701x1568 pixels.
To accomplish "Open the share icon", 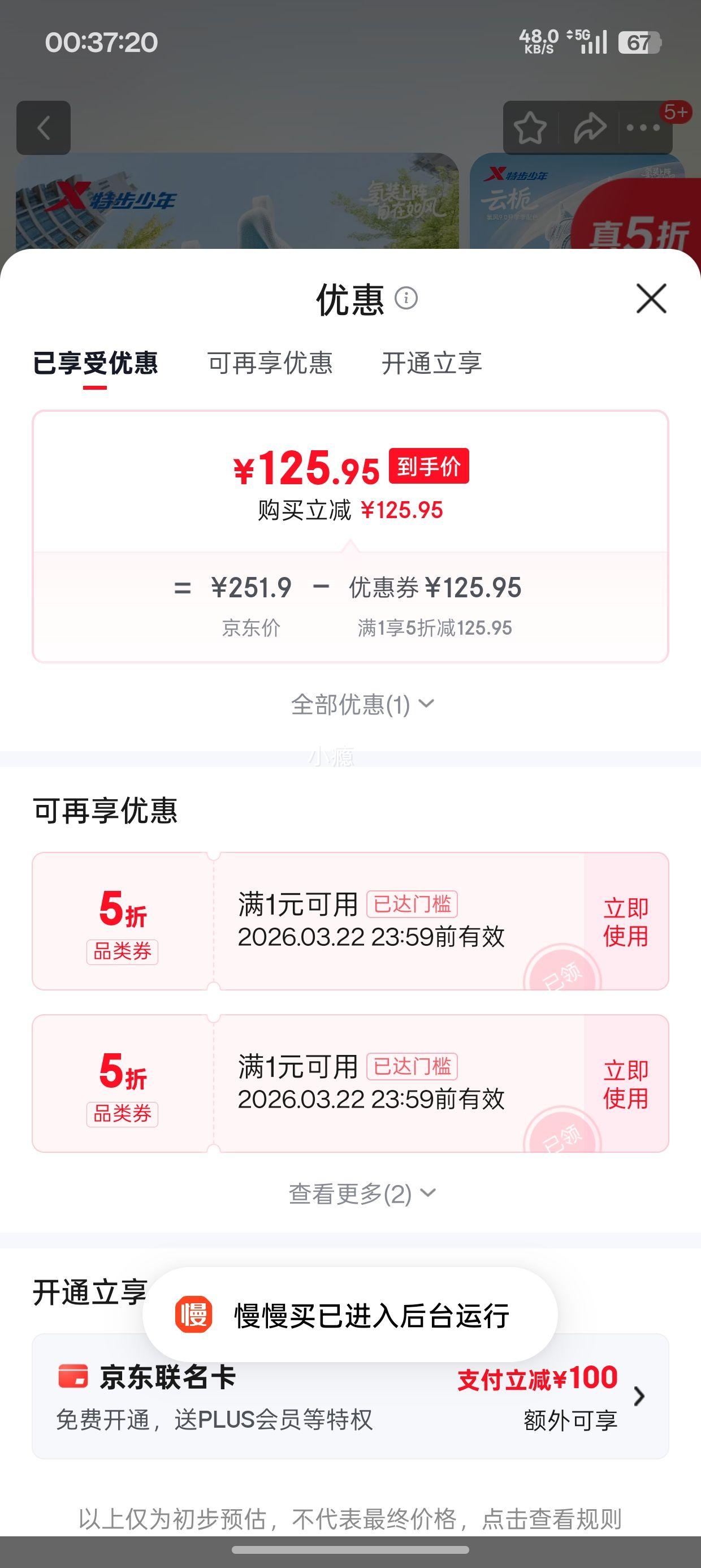I will point(589,128).
